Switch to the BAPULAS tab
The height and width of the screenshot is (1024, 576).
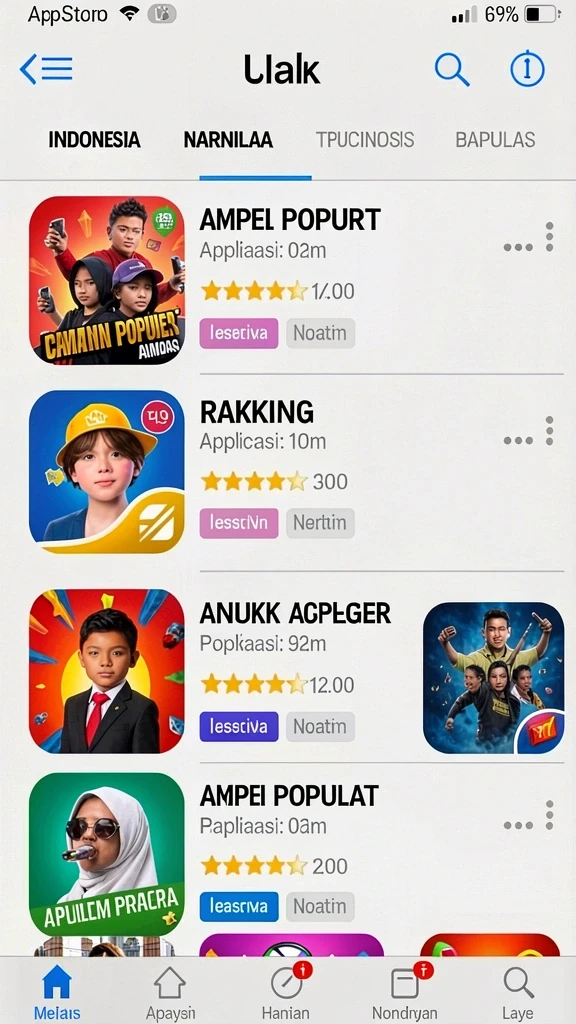pyautogui.click(x=496, y=140)
